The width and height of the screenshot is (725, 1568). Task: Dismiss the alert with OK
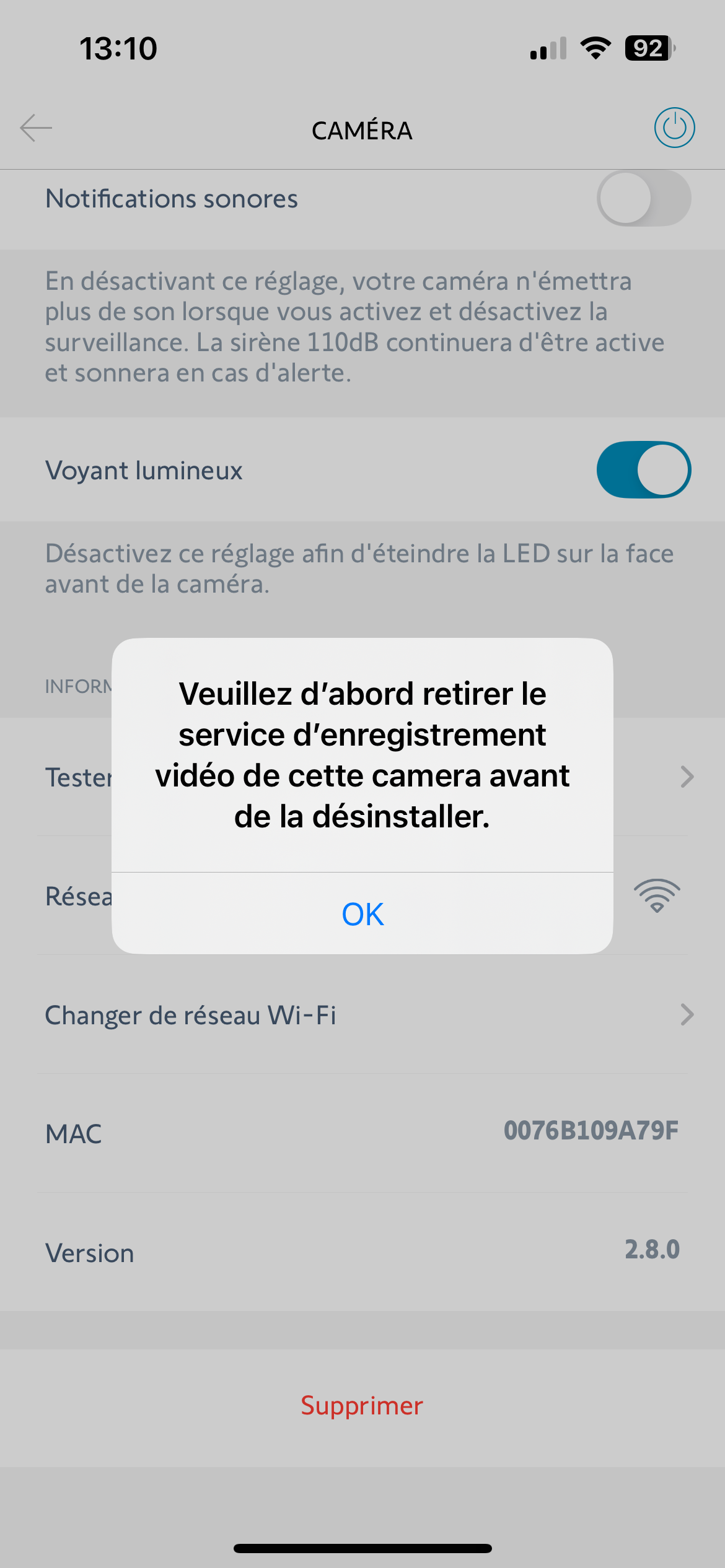362,913
